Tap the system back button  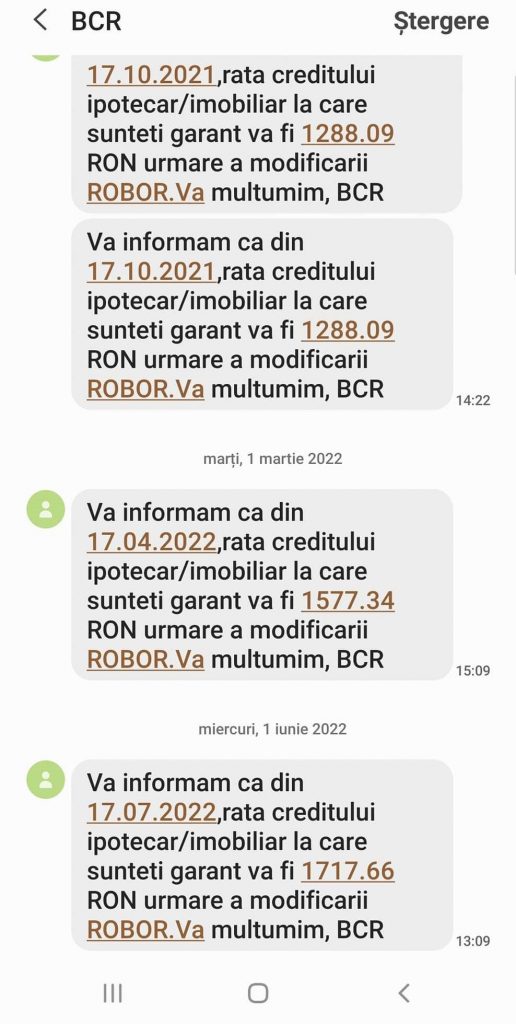(x=404, y=993)
